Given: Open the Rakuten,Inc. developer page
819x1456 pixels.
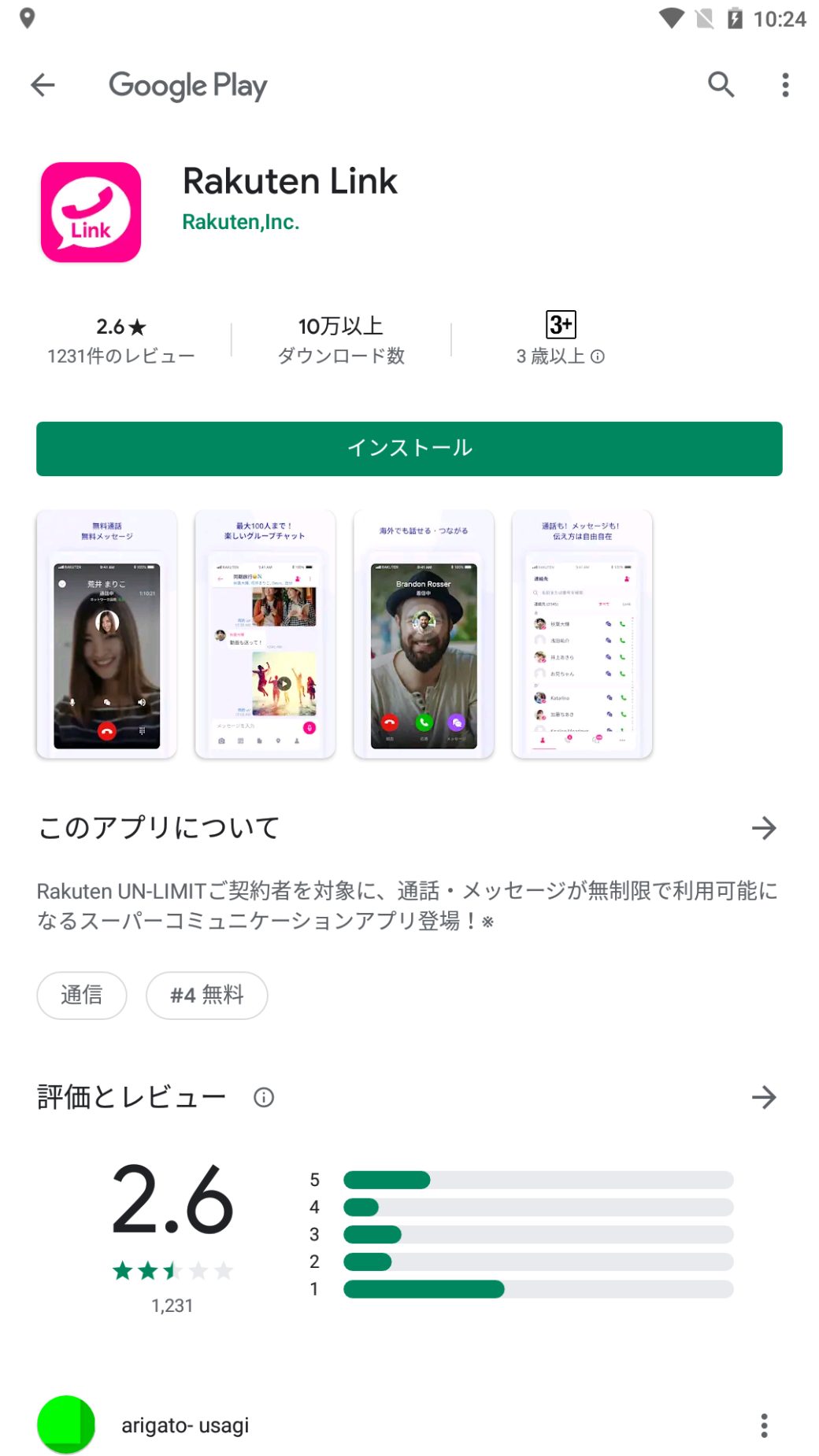Looking at the screenshot, I should point(241,222).
